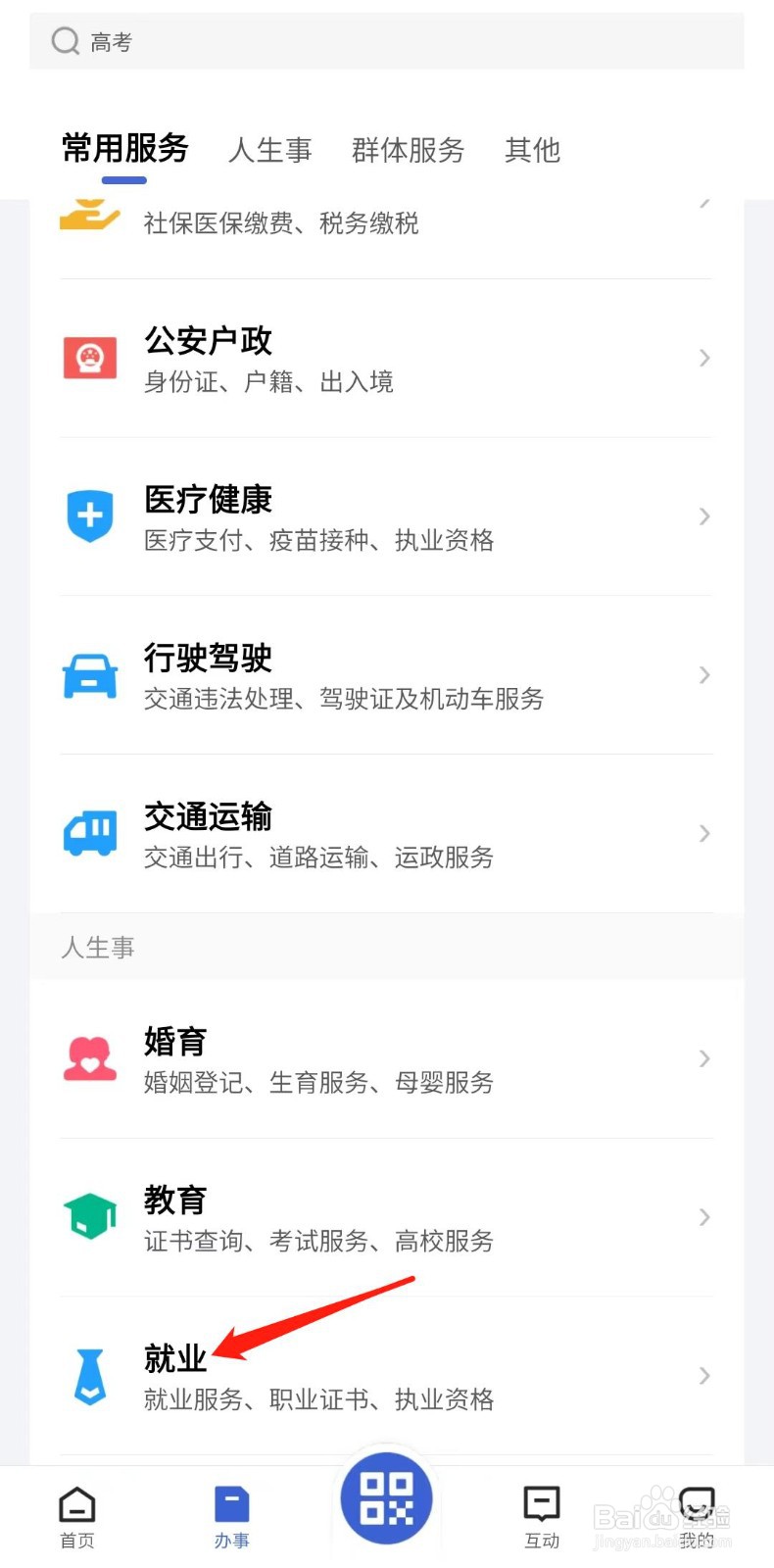
Task: Switch to the 互动 bottom tab
Action: (x=542, y=1519)
